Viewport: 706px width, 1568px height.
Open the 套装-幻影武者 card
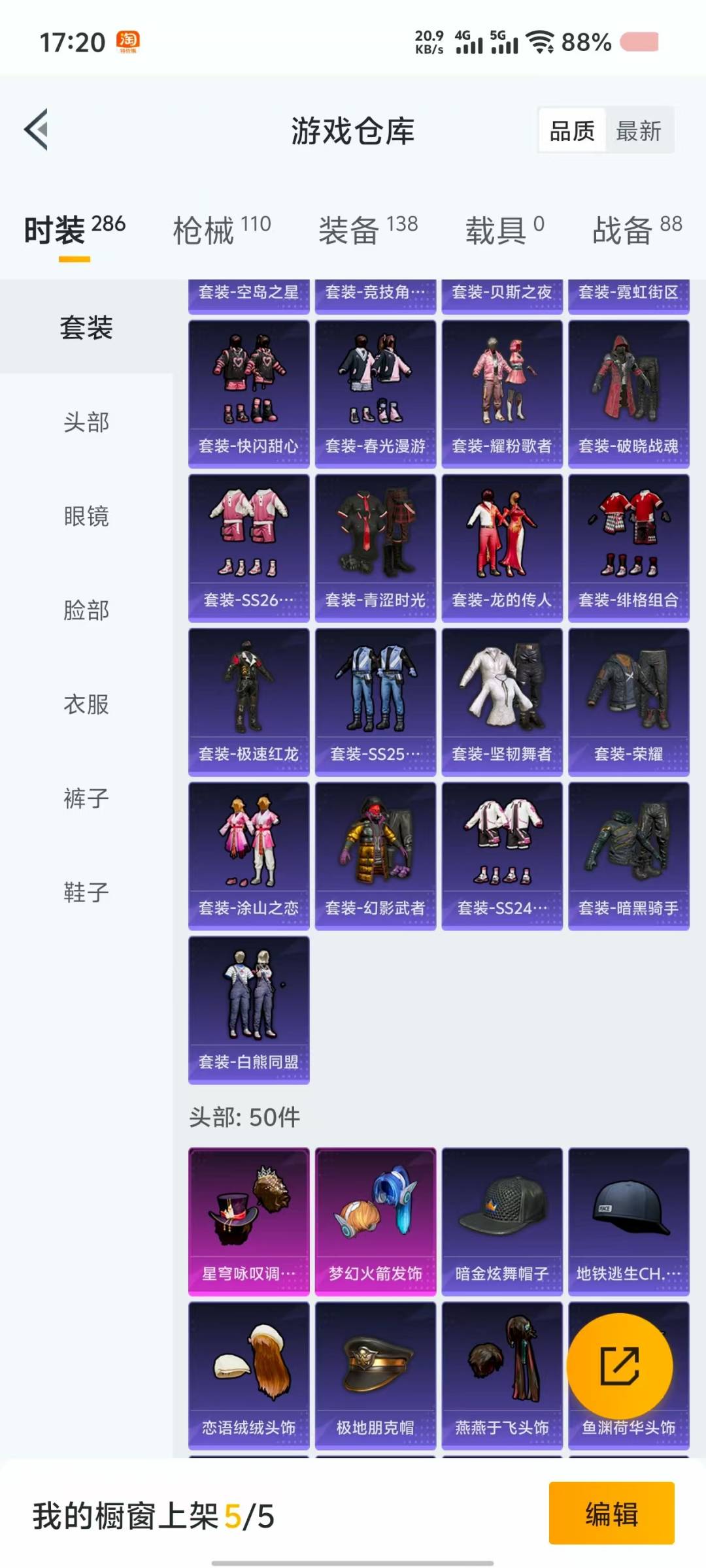coord(375,857)
